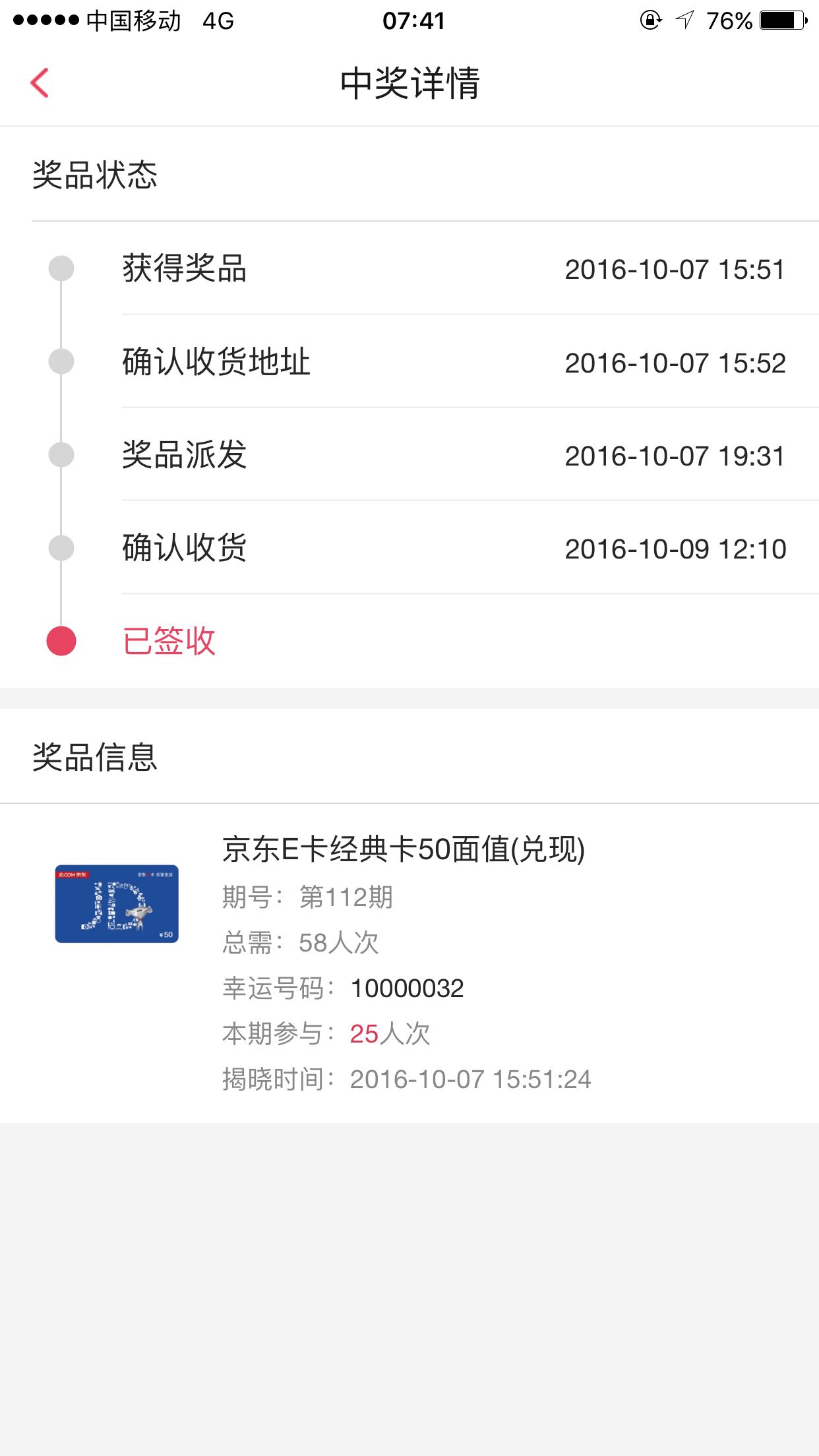The image size is (819, 1456).
Task: Go back from the 中奖详情 page
Action: pyautogui.click(x=40, y=83)
